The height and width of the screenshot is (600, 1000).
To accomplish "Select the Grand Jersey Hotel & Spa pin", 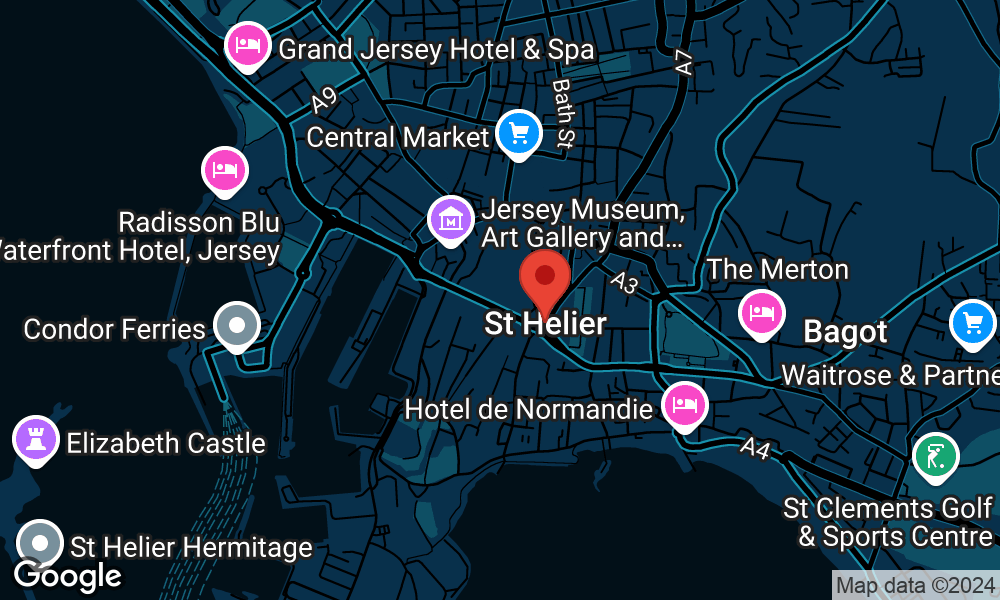I will click(x=247, y=44).
